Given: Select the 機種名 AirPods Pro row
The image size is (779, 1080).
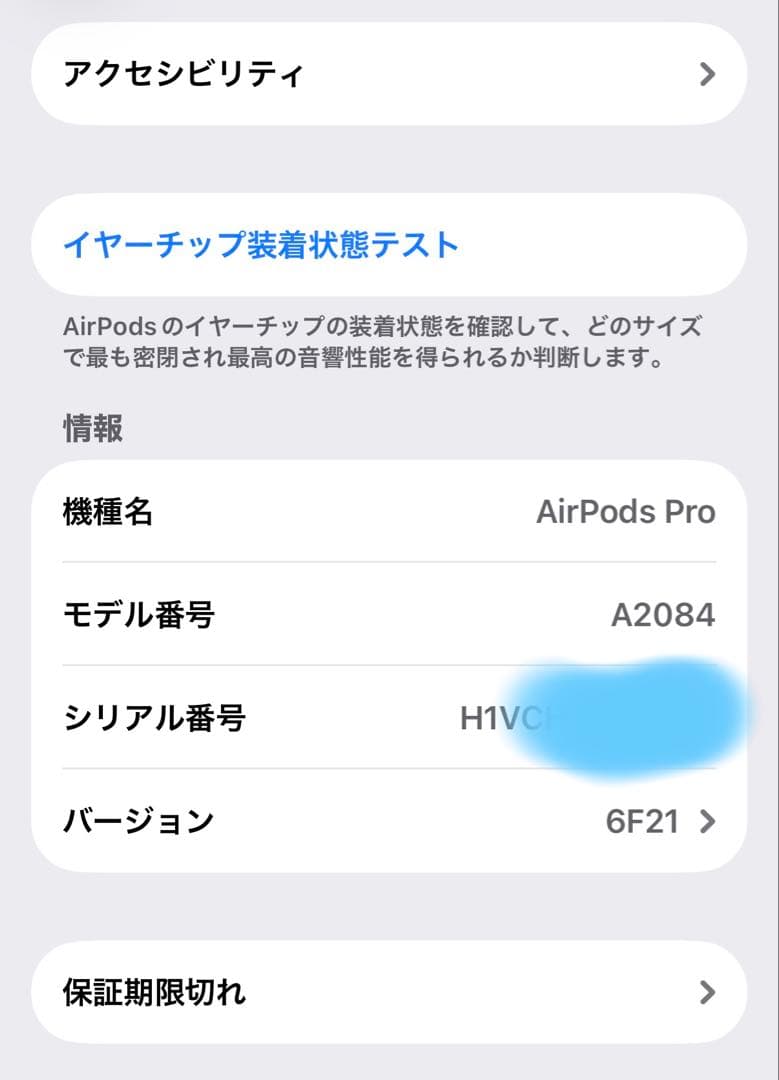Looking at the screenshot, I should [x=389, y=512].
